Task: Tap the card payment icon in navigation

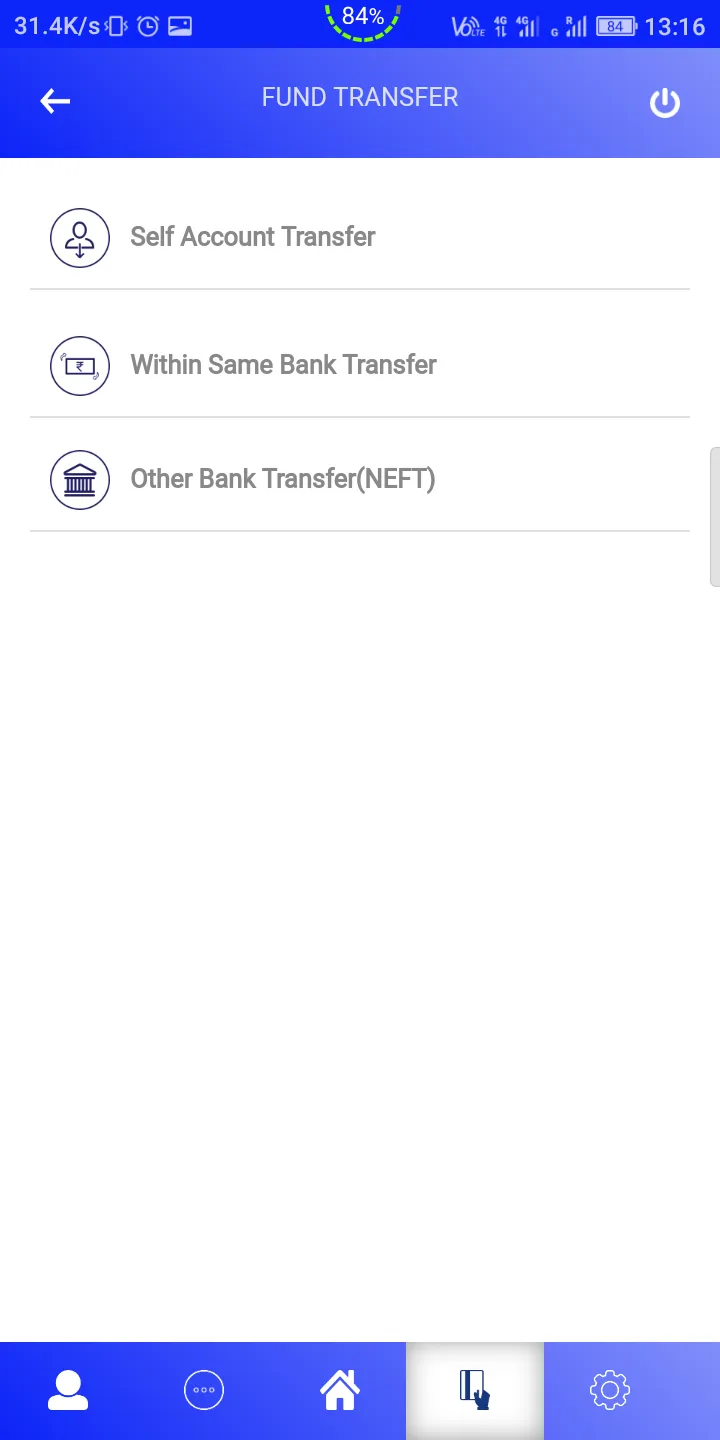Action: [475, 1389]
